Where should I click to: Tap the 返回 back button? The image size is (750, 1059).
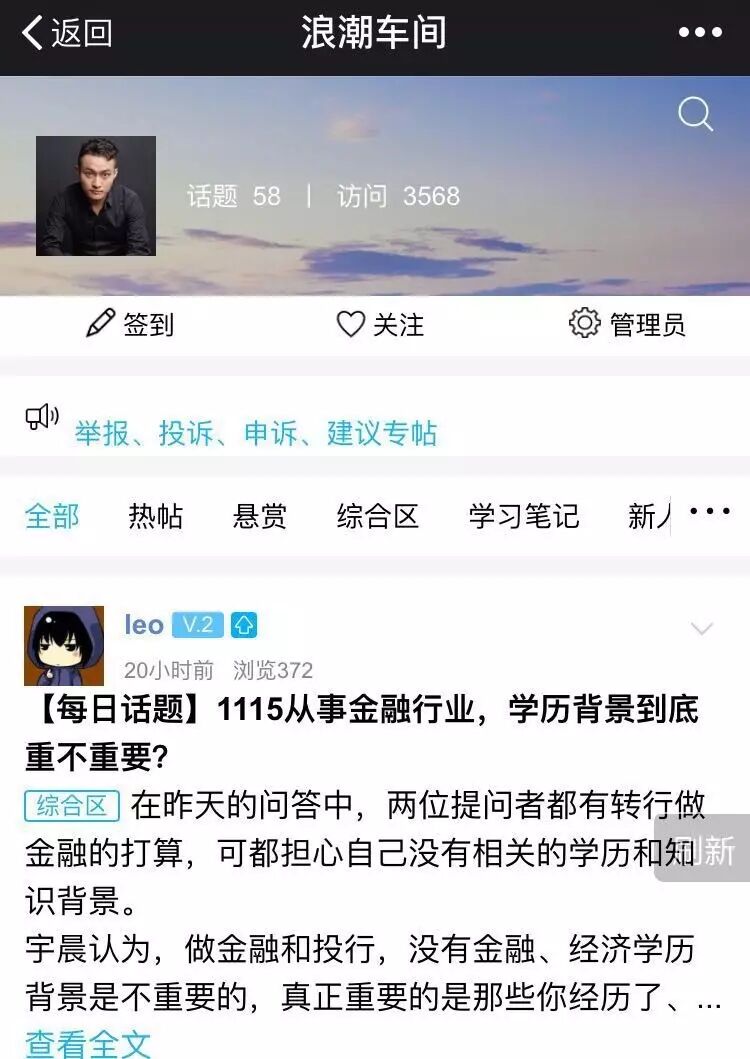68,34
